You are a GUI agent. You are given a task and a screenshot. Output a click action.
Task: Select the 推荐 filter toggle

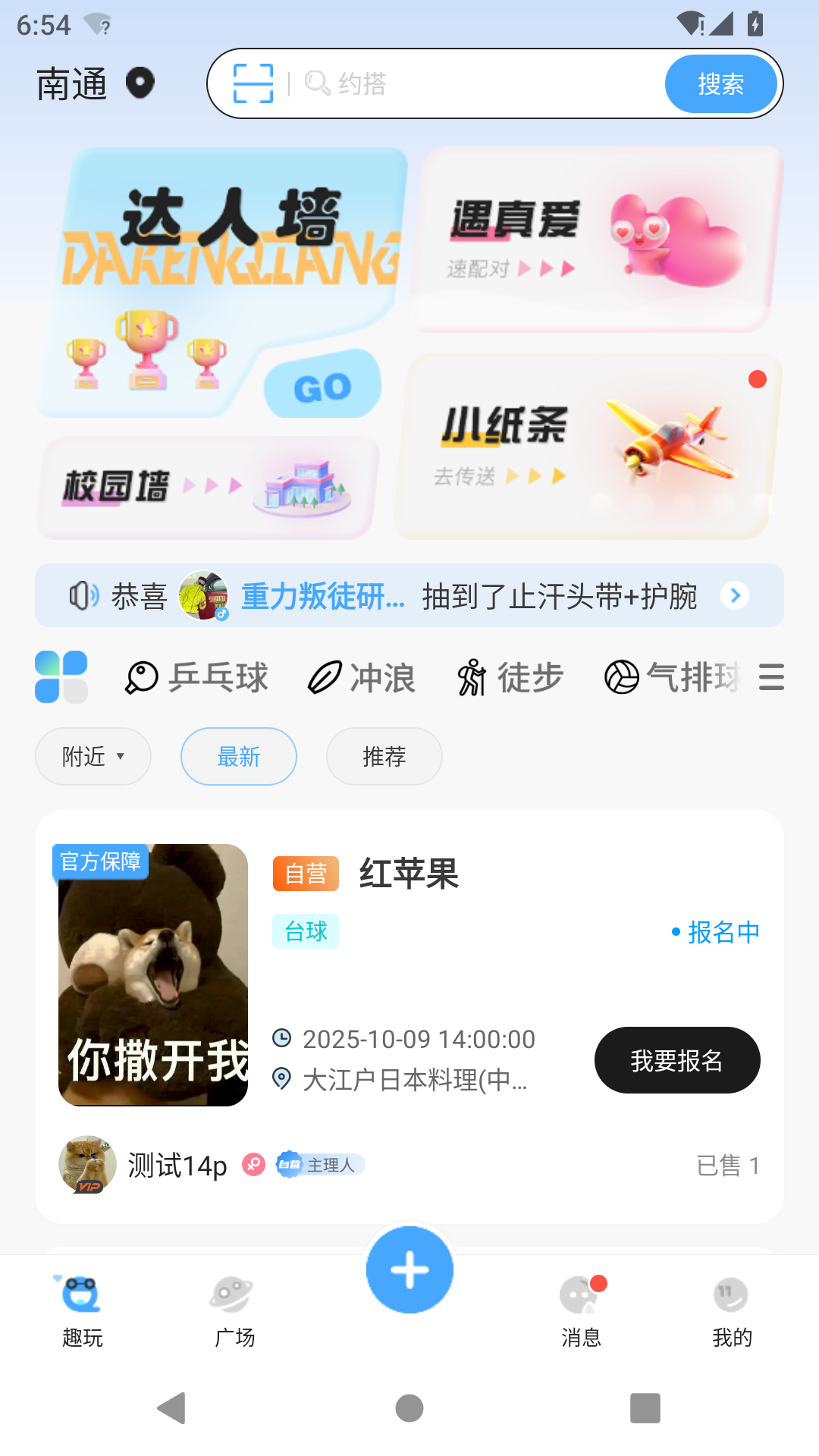click(x=384, y=756)
